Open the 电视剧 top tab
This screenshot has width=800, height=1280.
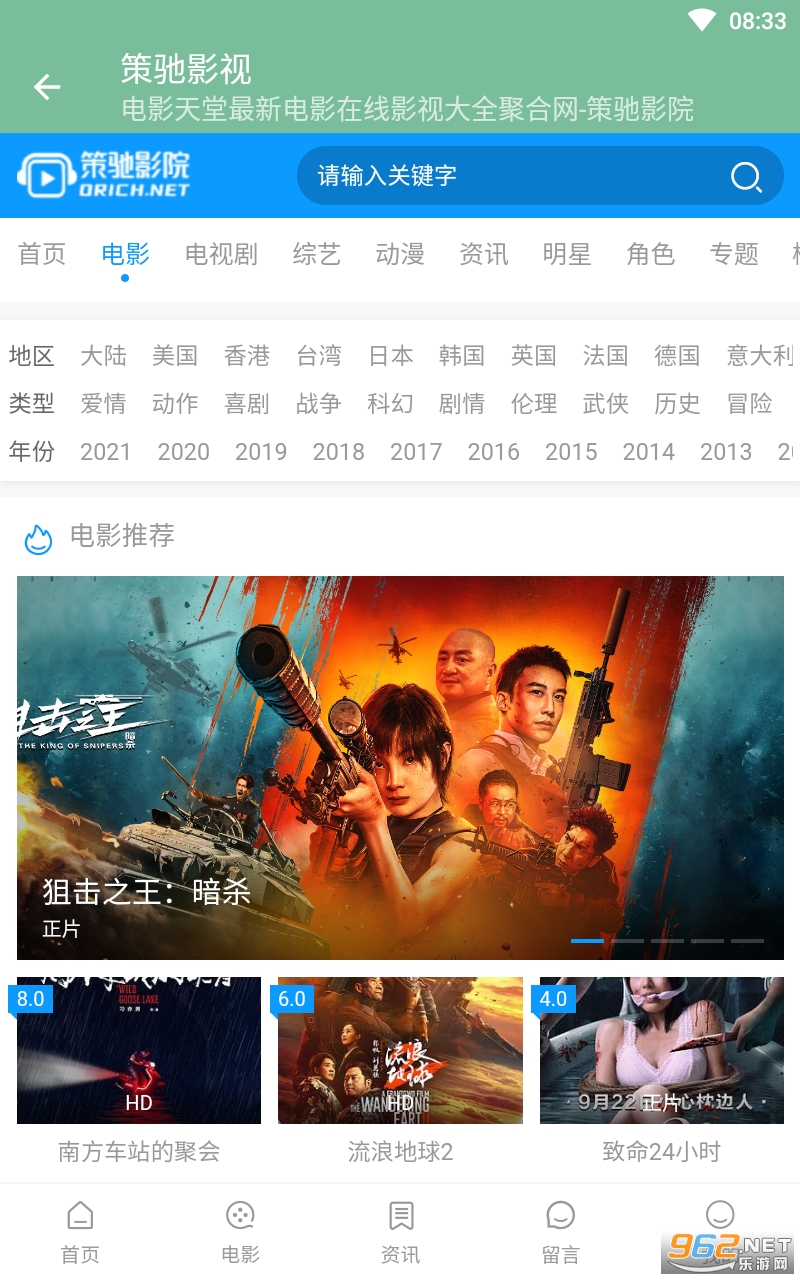[221, 254]
